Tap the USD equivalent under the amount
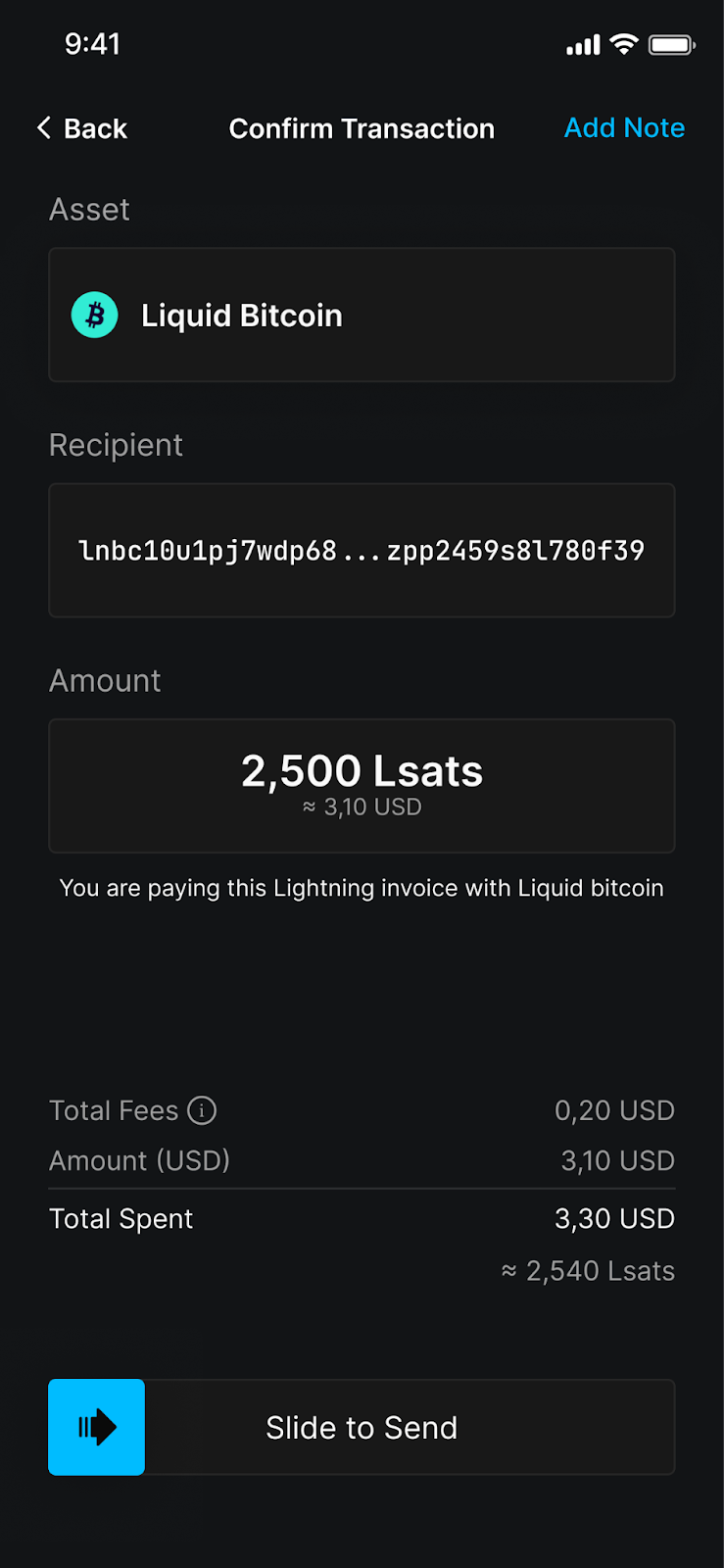Screen dimensions: 724x1568 tap(362, 807)
